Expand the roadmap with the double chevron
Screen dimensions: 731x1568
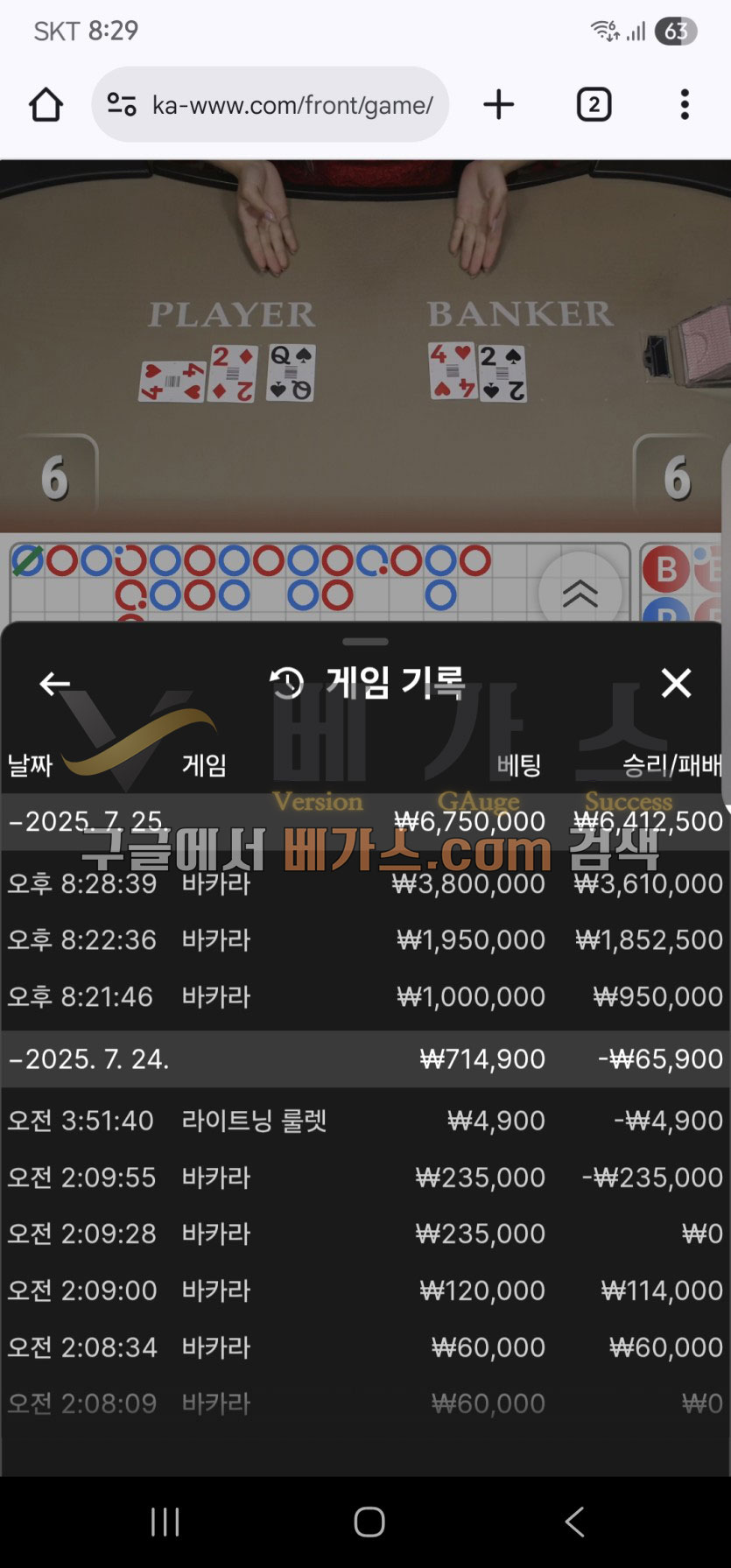click(580, 593)
